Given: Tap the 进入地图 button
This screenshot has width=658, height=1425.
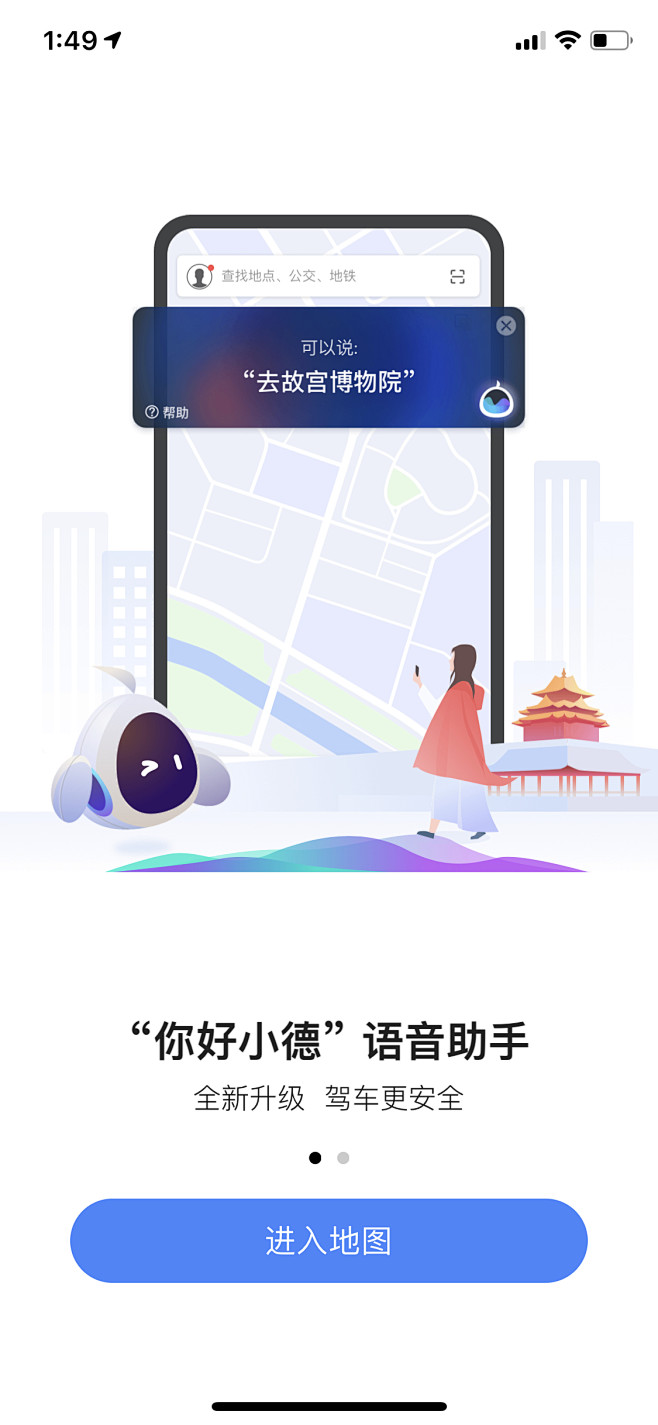Looking at the screenshot, I should coord(328,1240).
